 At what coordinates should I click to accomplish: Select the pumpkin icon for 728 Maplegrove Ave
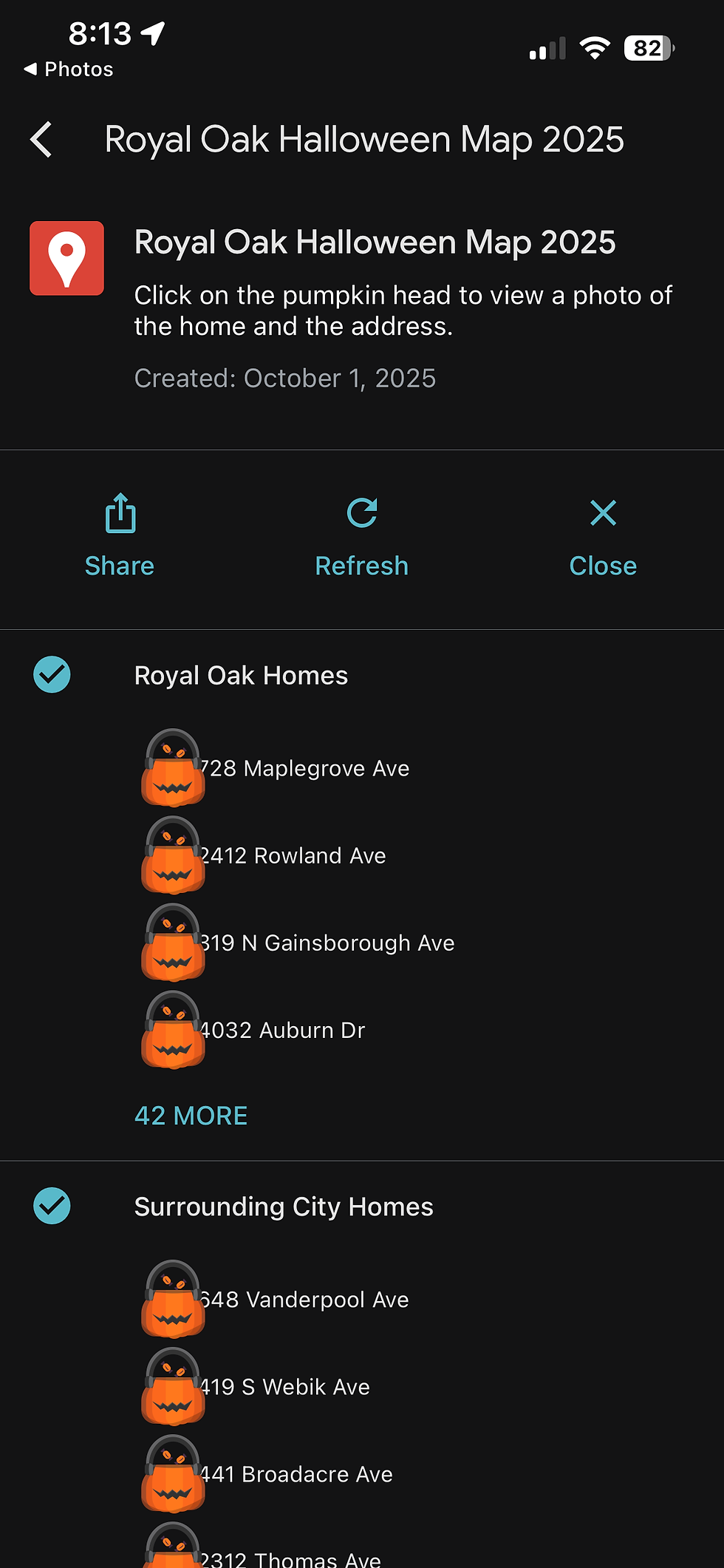[172, 769]
